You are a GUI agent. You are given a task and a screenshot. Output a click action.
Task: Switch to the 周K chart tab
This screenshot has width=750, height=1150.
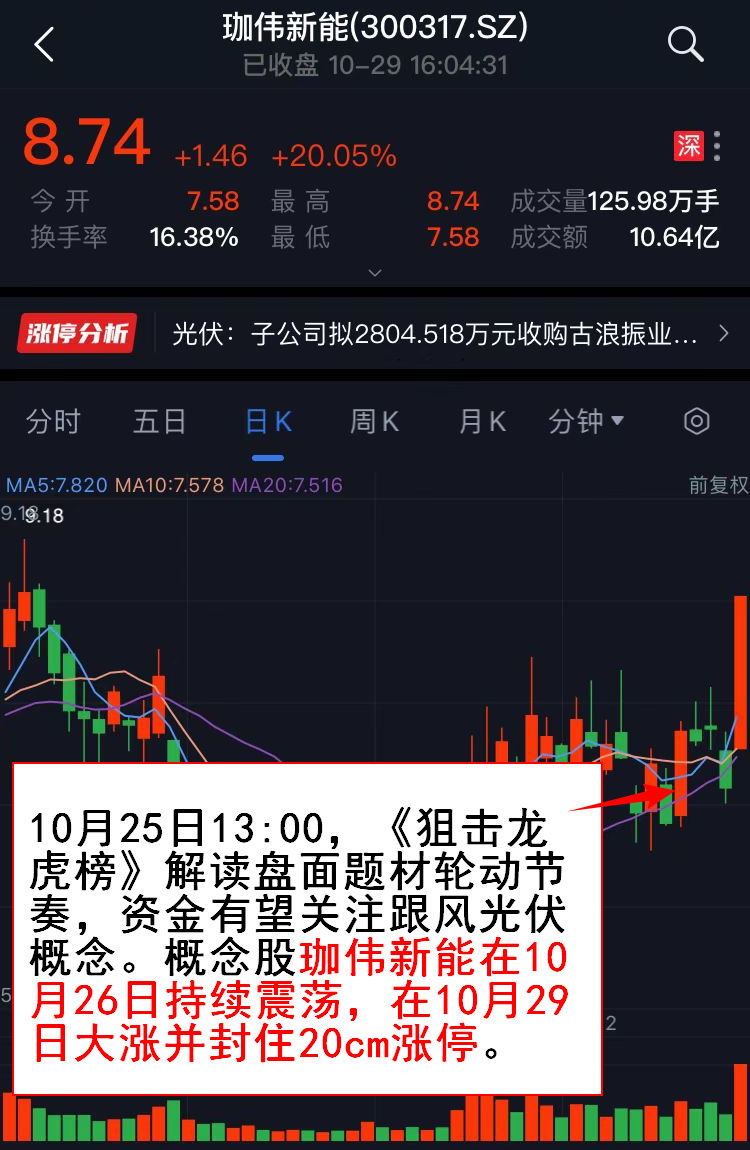coord(374,422)
